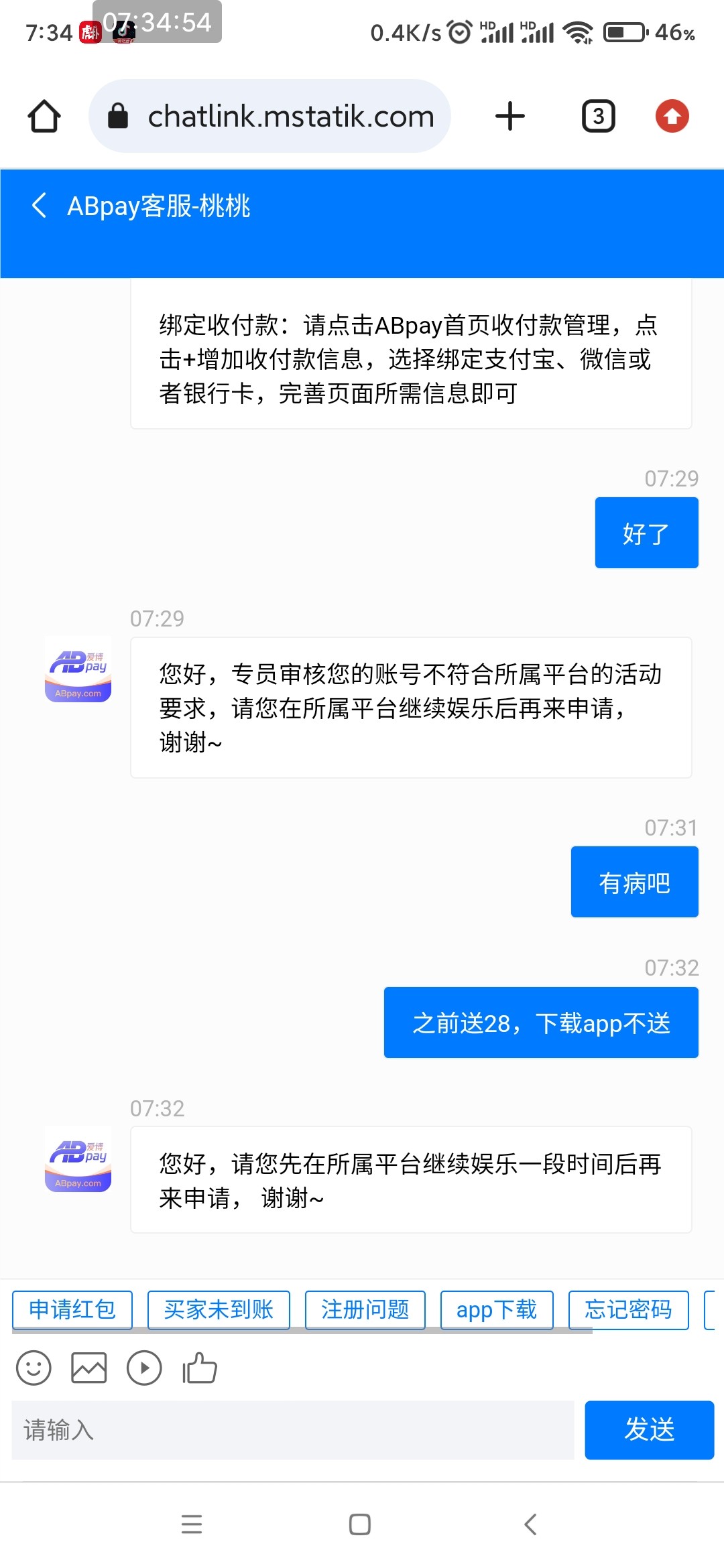Tap the ABpay customer service avatar

77,671
